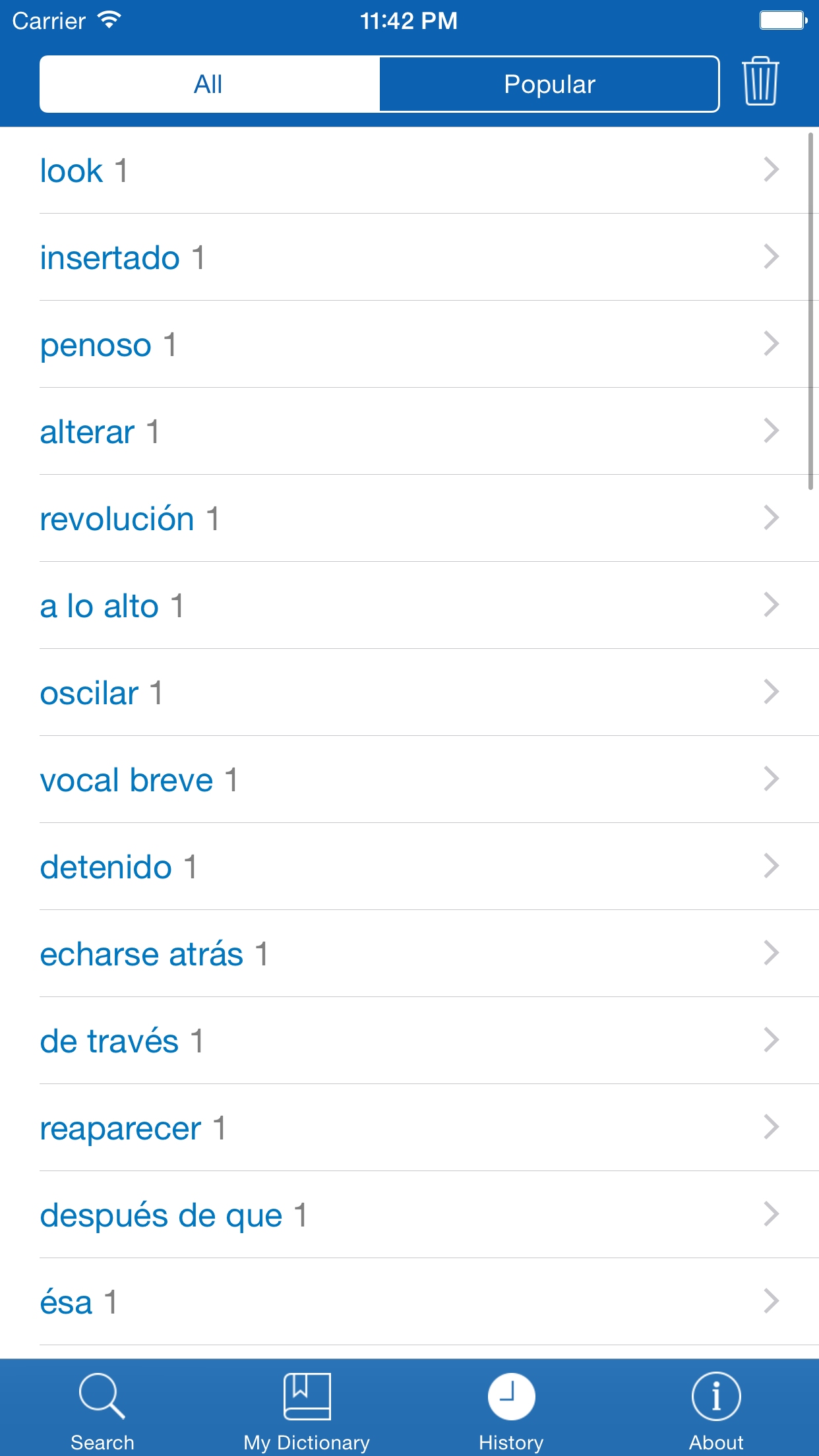Open the word detenido
The height and width of the screenshot is (1456, 819).
[x=409, y=867]
